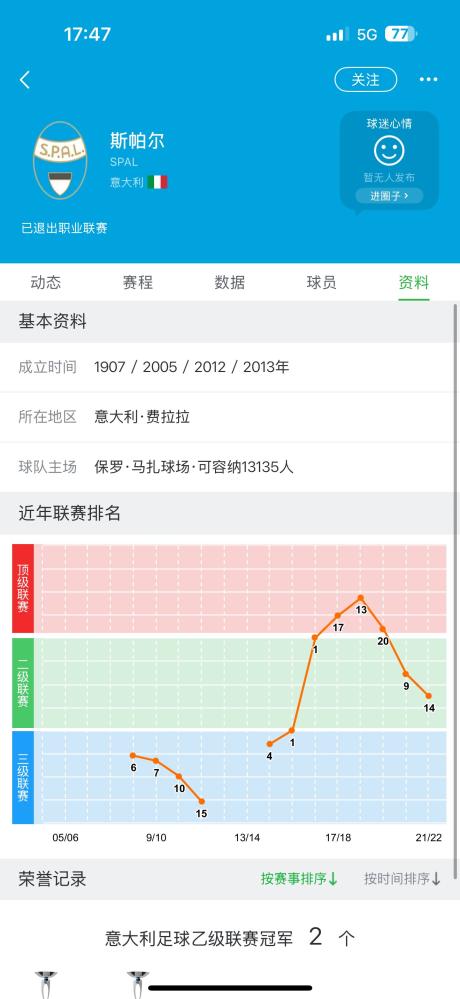Open the three-dot overflow menu
460x999 pixels.
click(x=428, y=80)
